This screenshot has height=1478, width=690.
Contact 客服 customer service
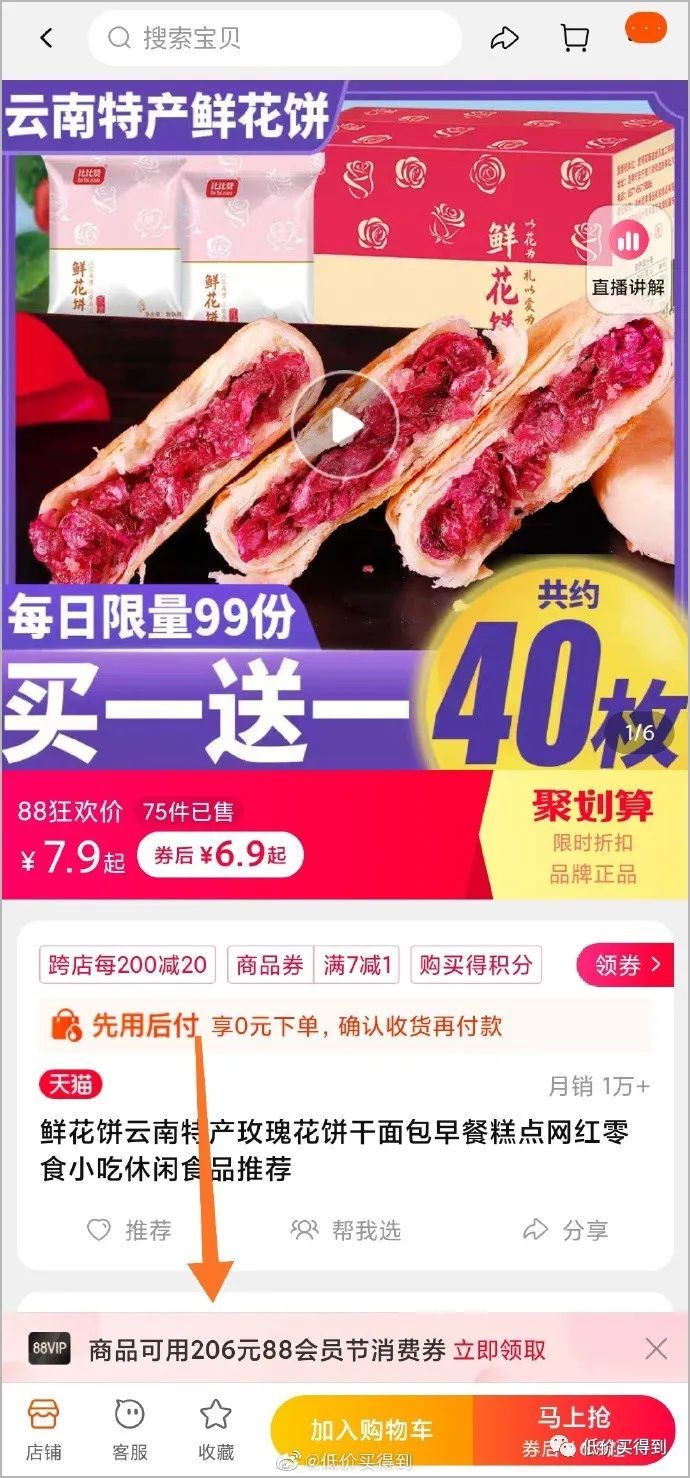pyautogui.click(x=129, y=1428)
